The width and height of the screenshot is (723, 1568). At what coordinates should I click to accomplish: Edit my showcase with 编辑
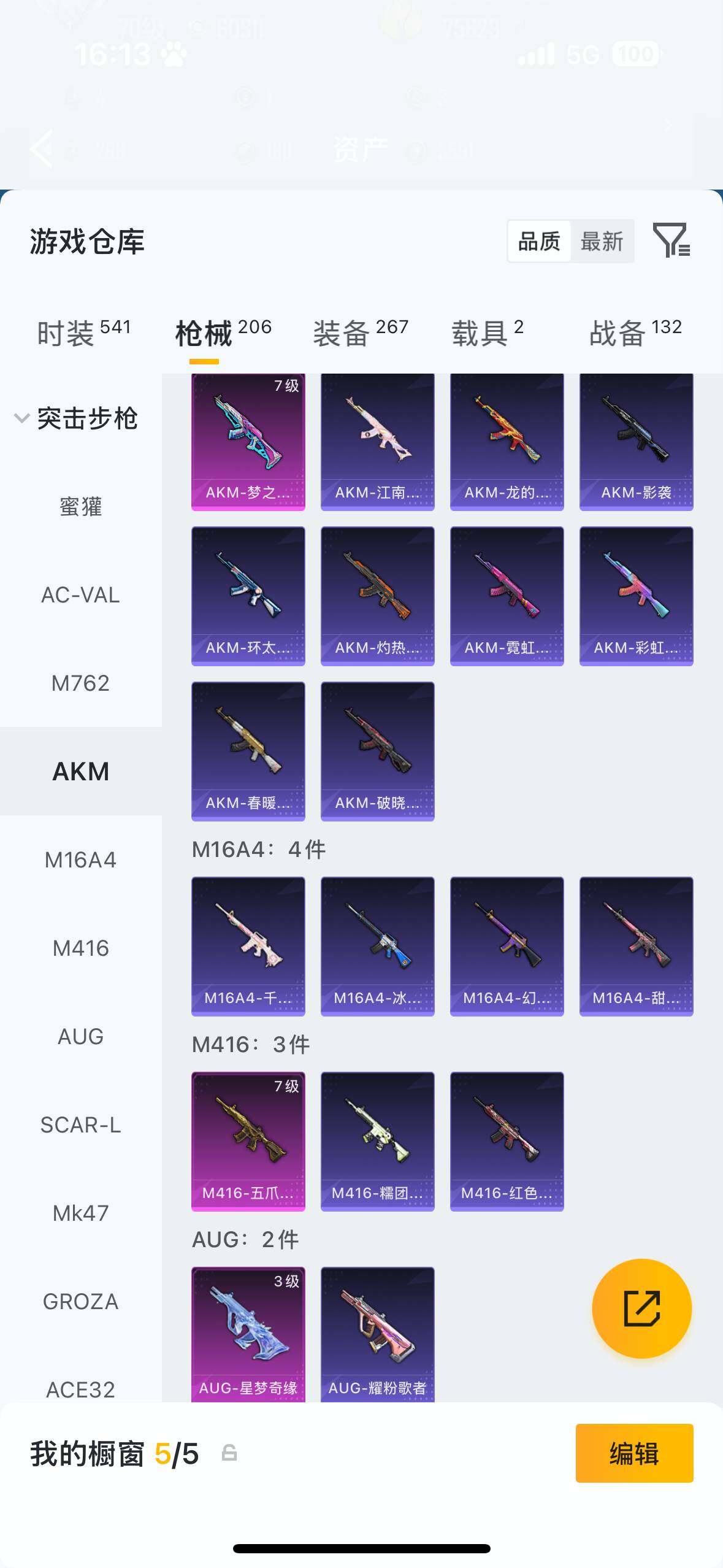click(634, 1453)
